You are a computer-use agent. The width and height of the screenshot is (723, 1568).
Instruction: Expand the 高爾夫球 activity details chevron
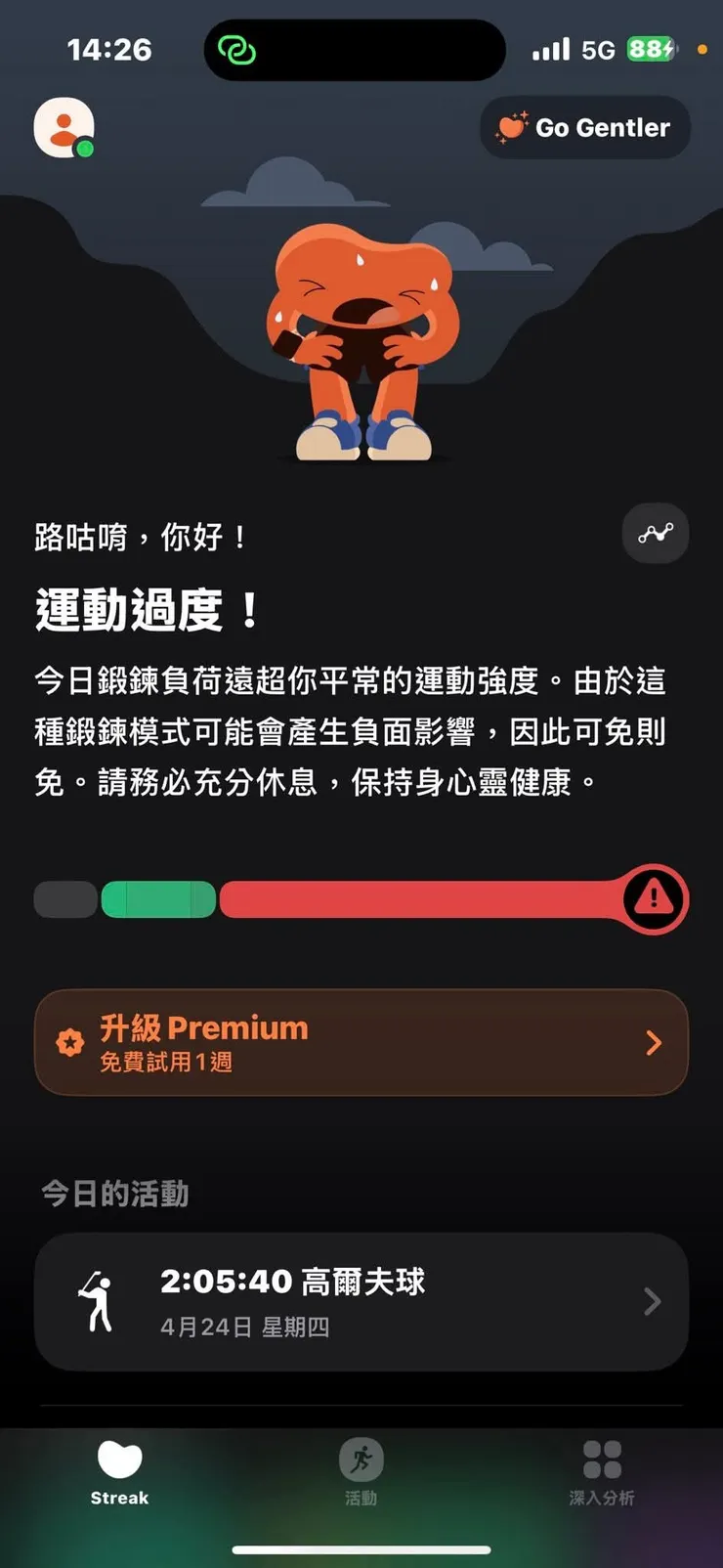(651, 1301)
